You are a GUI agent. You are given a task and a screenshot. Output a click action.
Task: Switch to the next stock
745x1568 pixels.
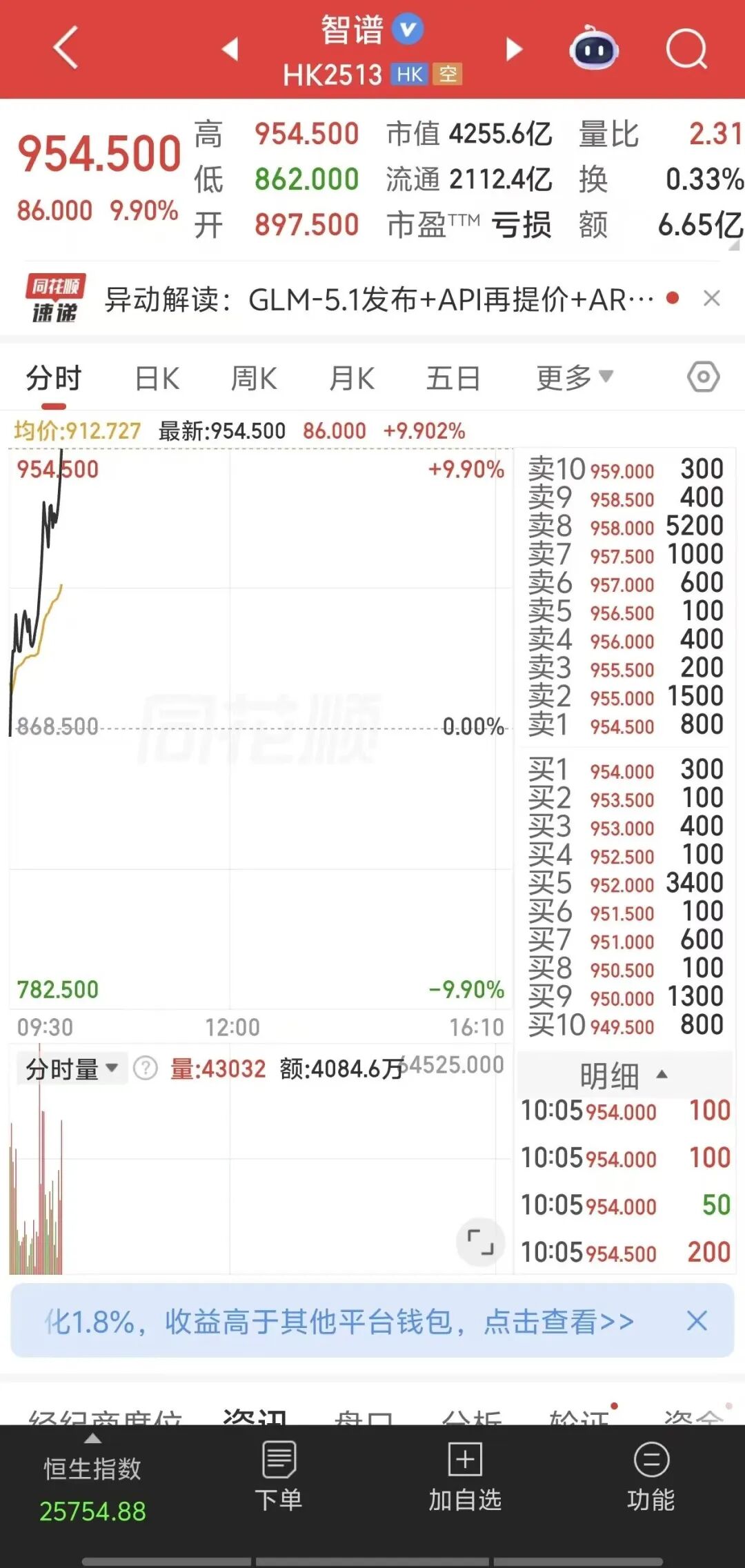point(514,49)
